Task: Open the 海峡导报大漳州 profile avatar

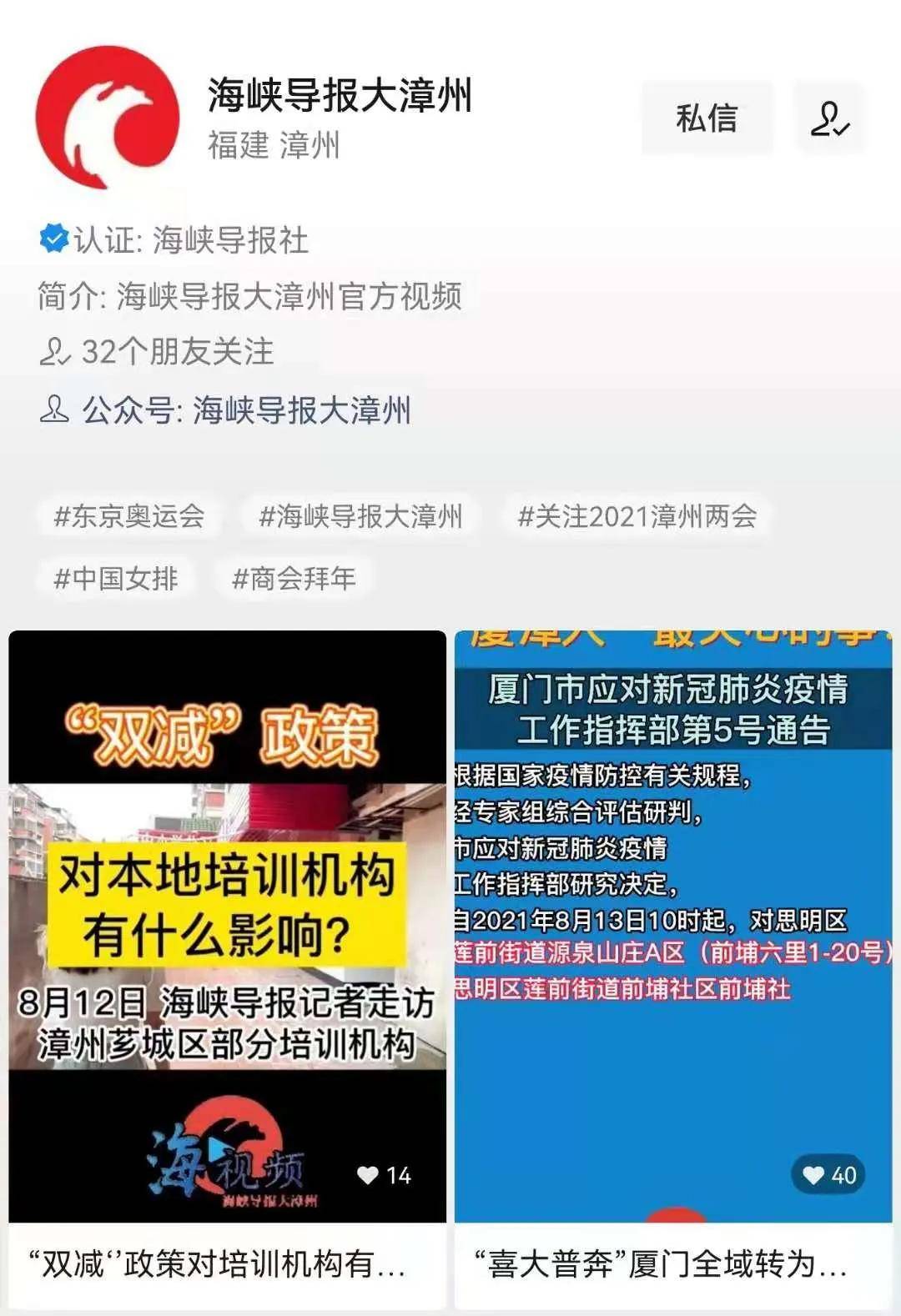Action: 107,117
